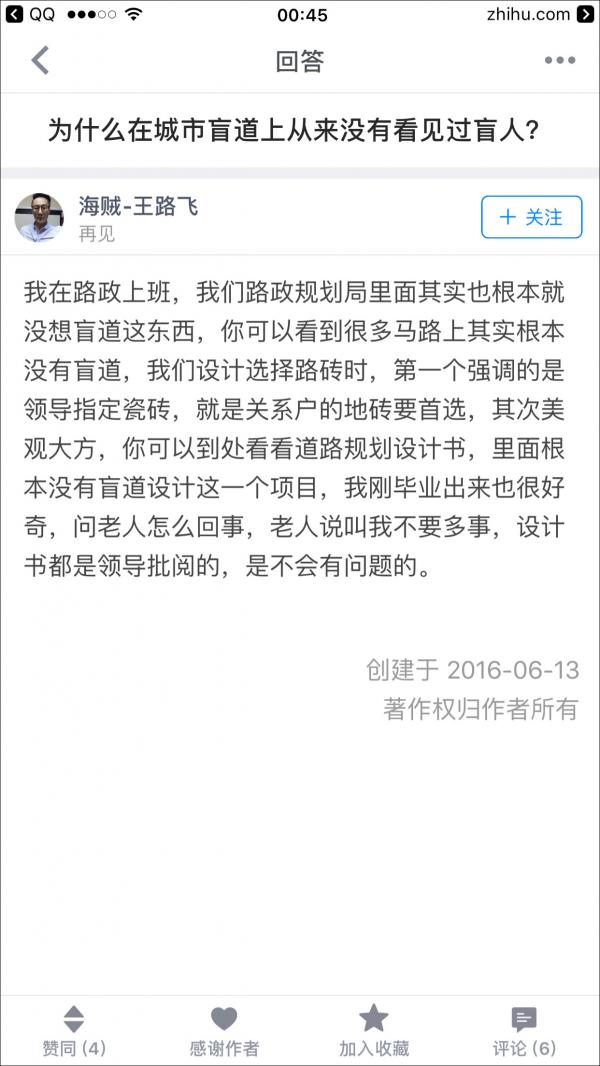
Task: Follow the author with the 关注 button
Action: tap(531, 217)
